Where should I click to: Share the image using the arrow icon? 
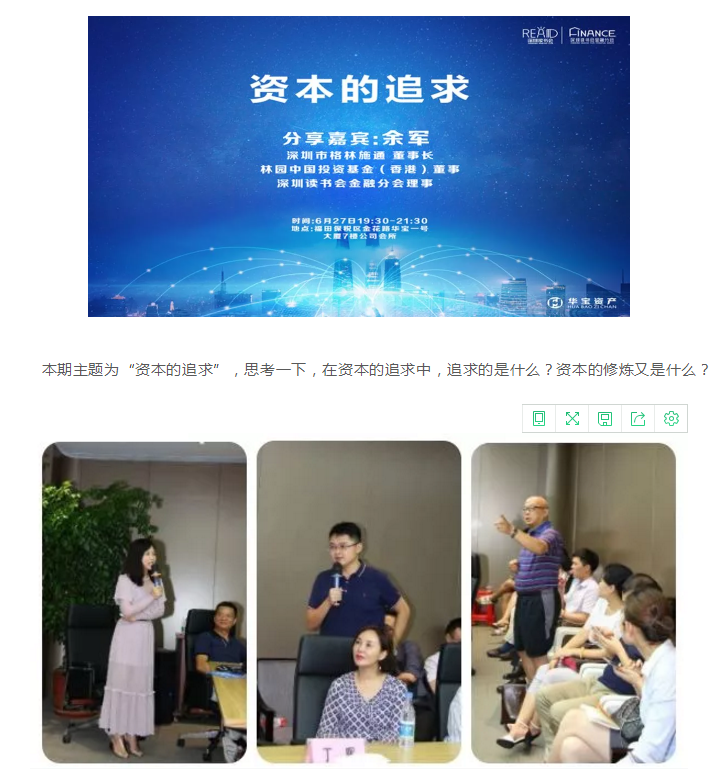click(638, 418)
